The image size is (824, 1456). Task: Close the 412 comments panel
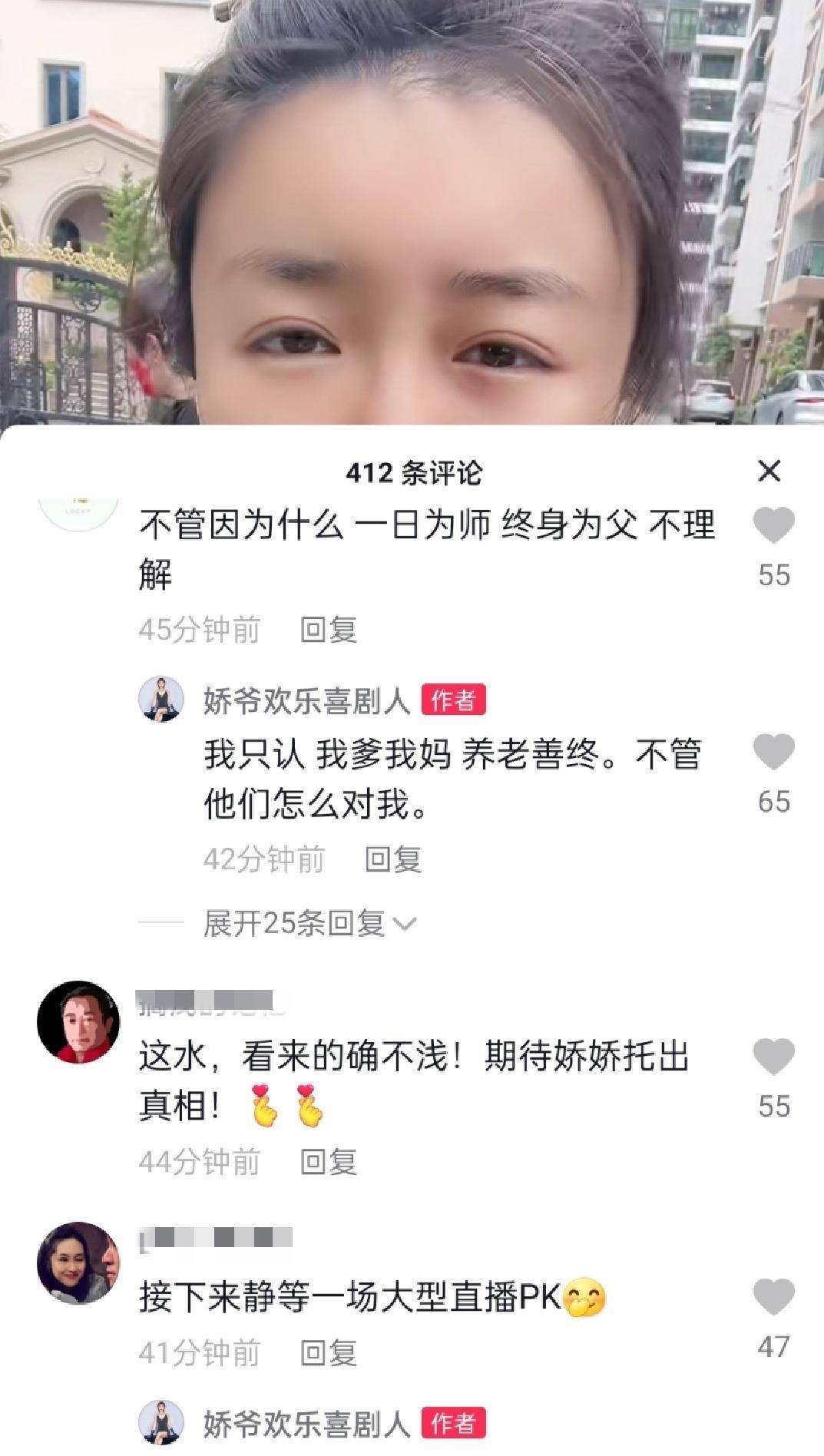769,471
